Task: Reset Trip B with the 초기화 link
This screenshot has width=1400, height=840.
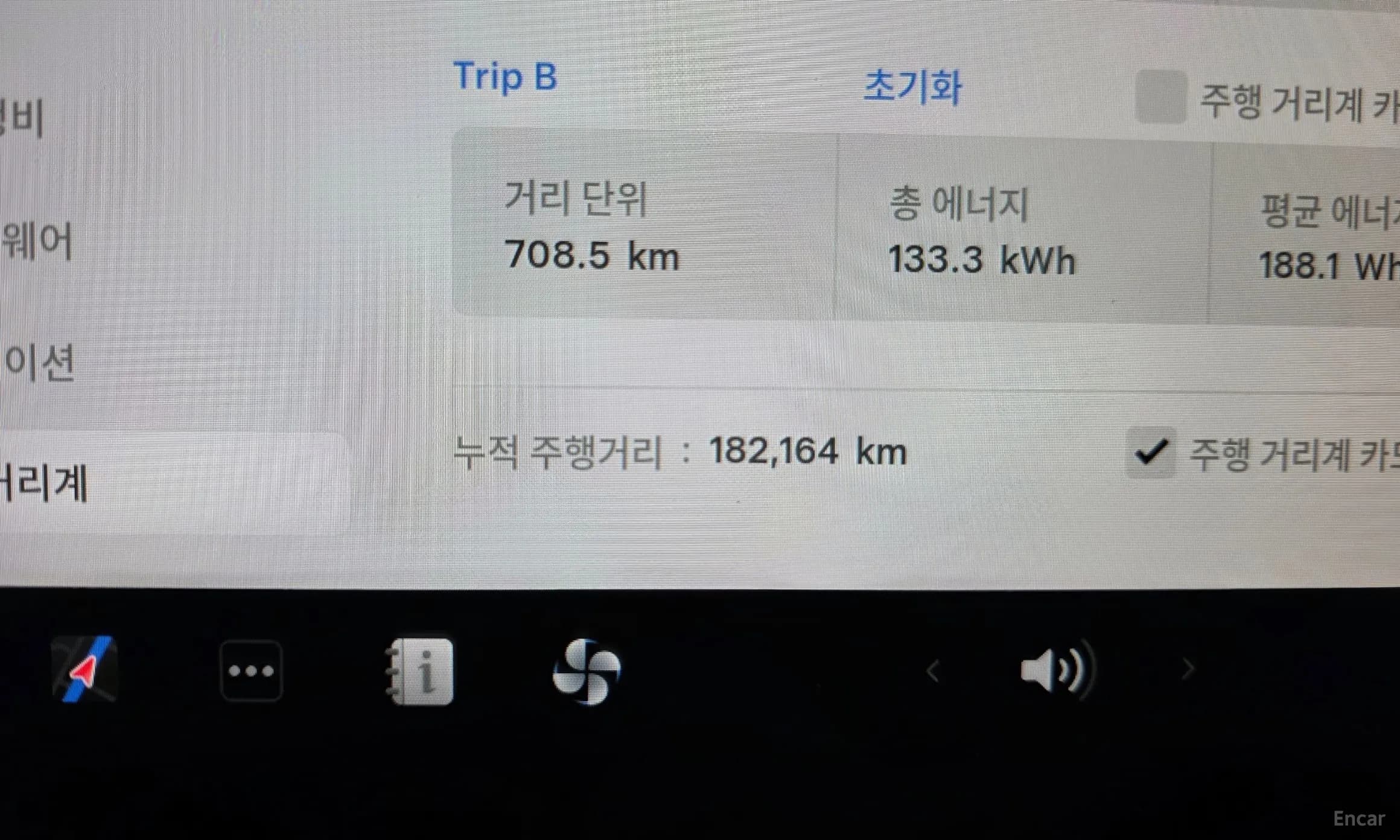Action: click(x=912, y=86)
